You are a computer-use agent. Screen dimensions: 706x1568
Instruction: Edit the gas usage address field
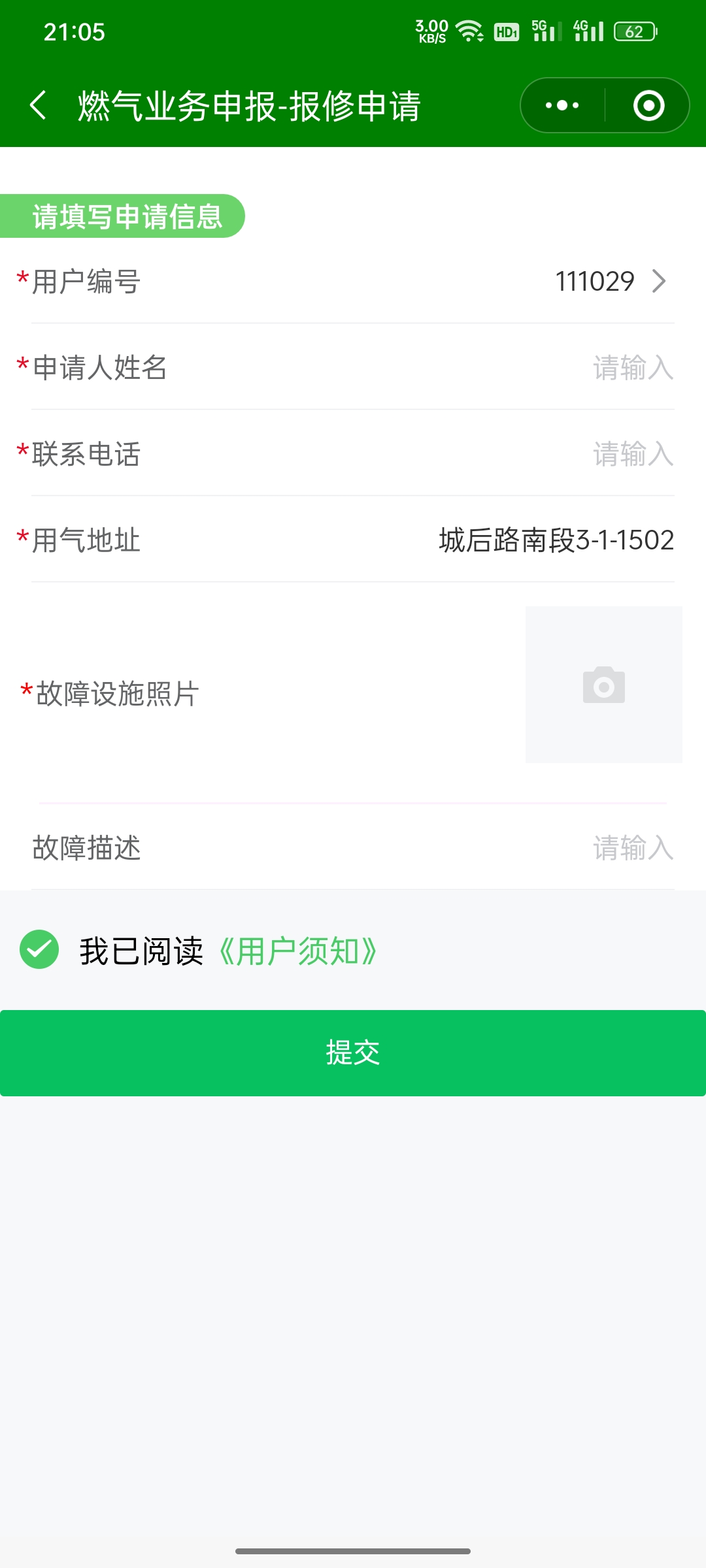556,540
